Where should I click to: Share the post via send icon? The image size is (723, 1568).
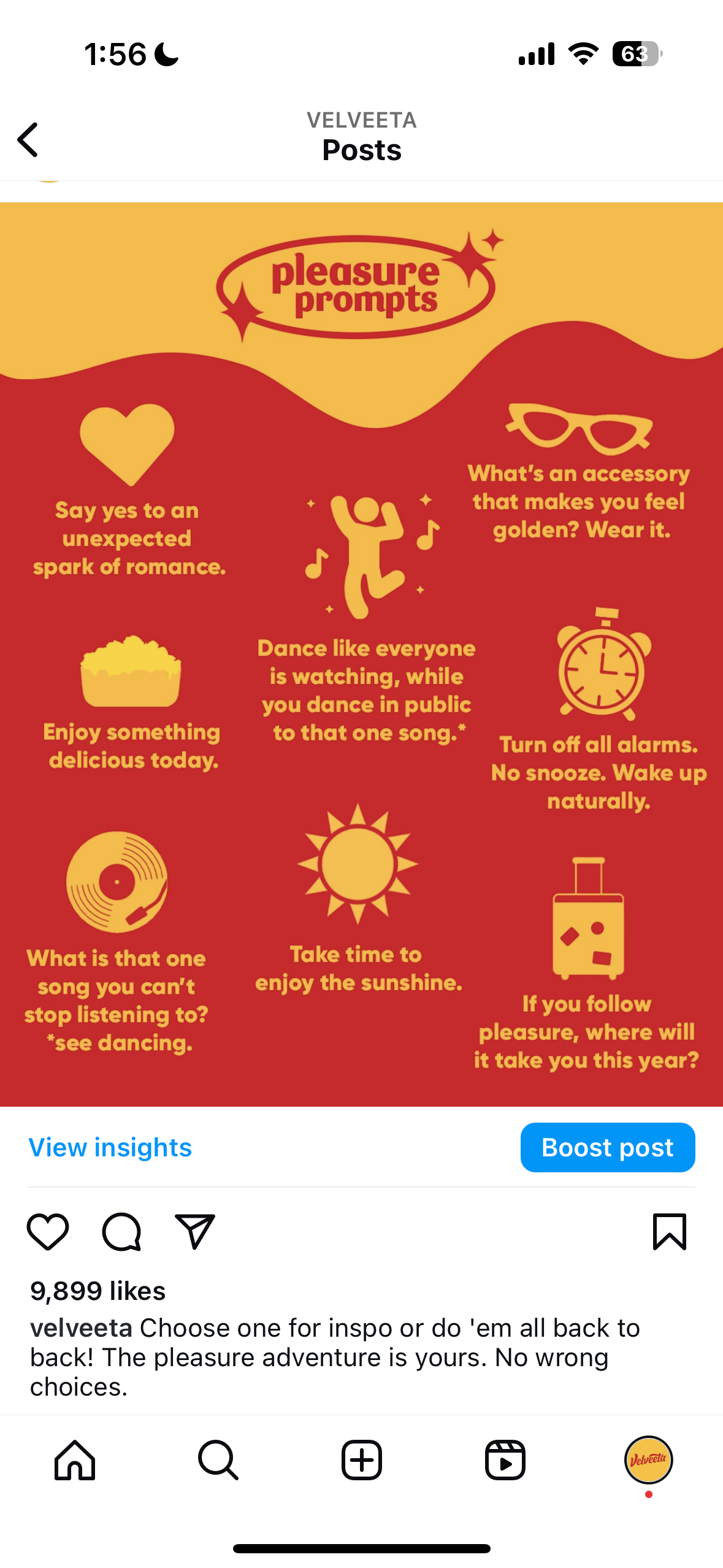[194, 1231]
